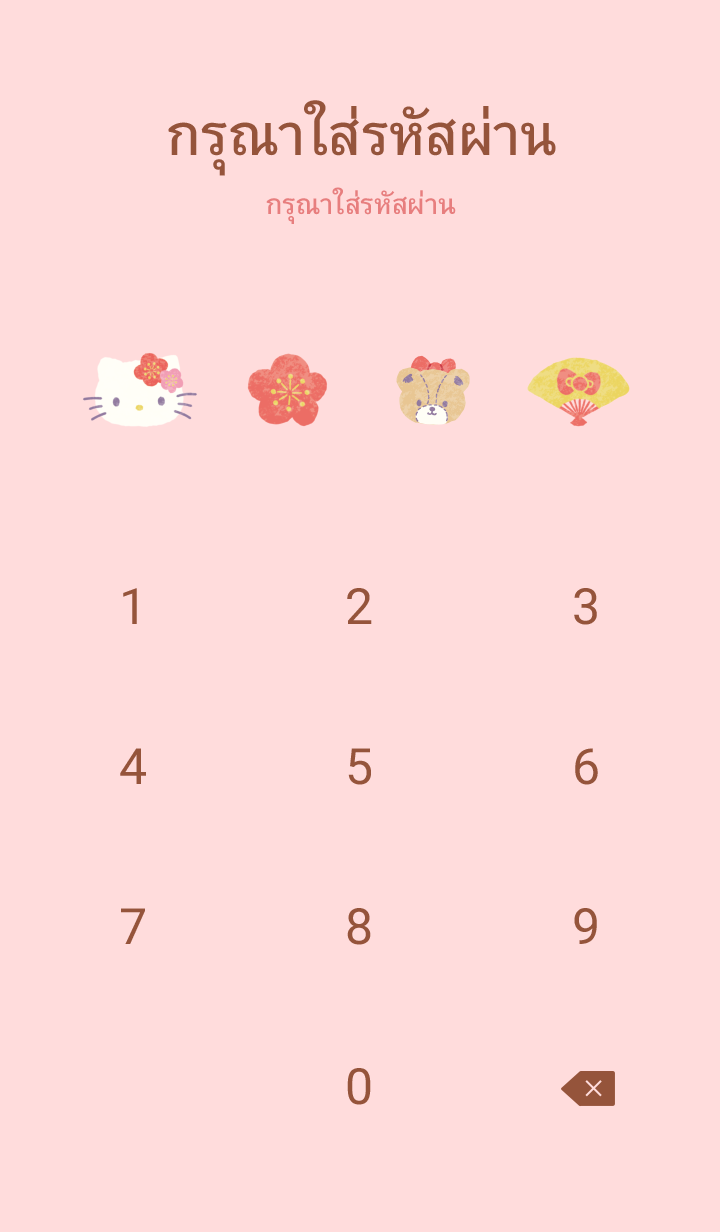Screen dimensions: 720x1232
Task: Tap the number 8 key
Action: (359, 928)
